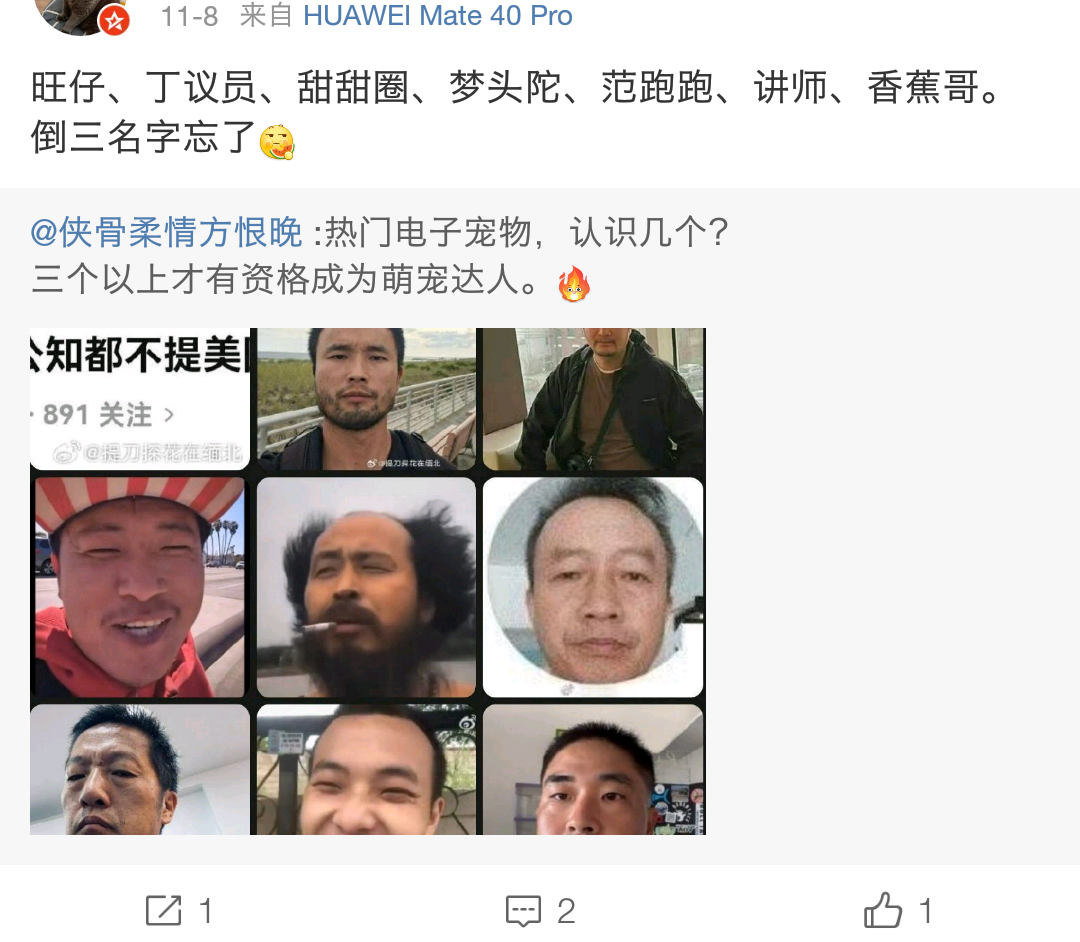Open the screenshot tile showing 891 关注
The height and width of the screenshot is (942, 1080).
(x=140, y=398)
